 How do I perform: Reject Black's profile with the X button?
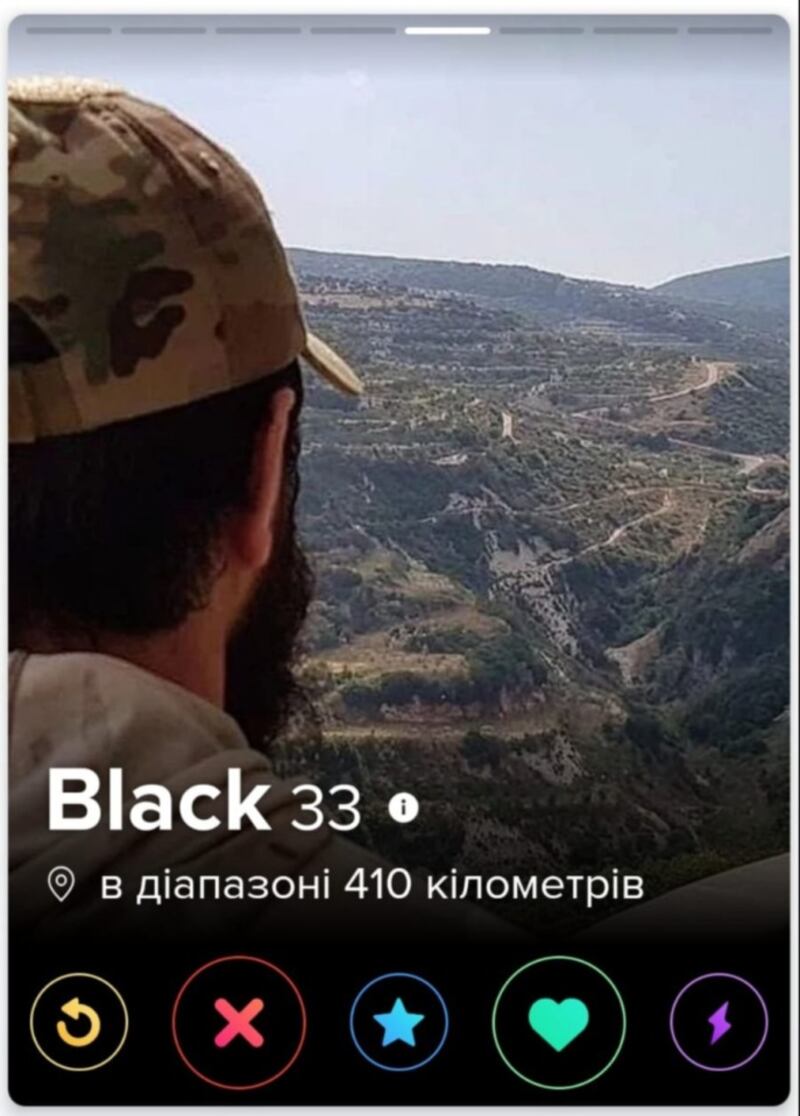click(x=239, y=1022)
